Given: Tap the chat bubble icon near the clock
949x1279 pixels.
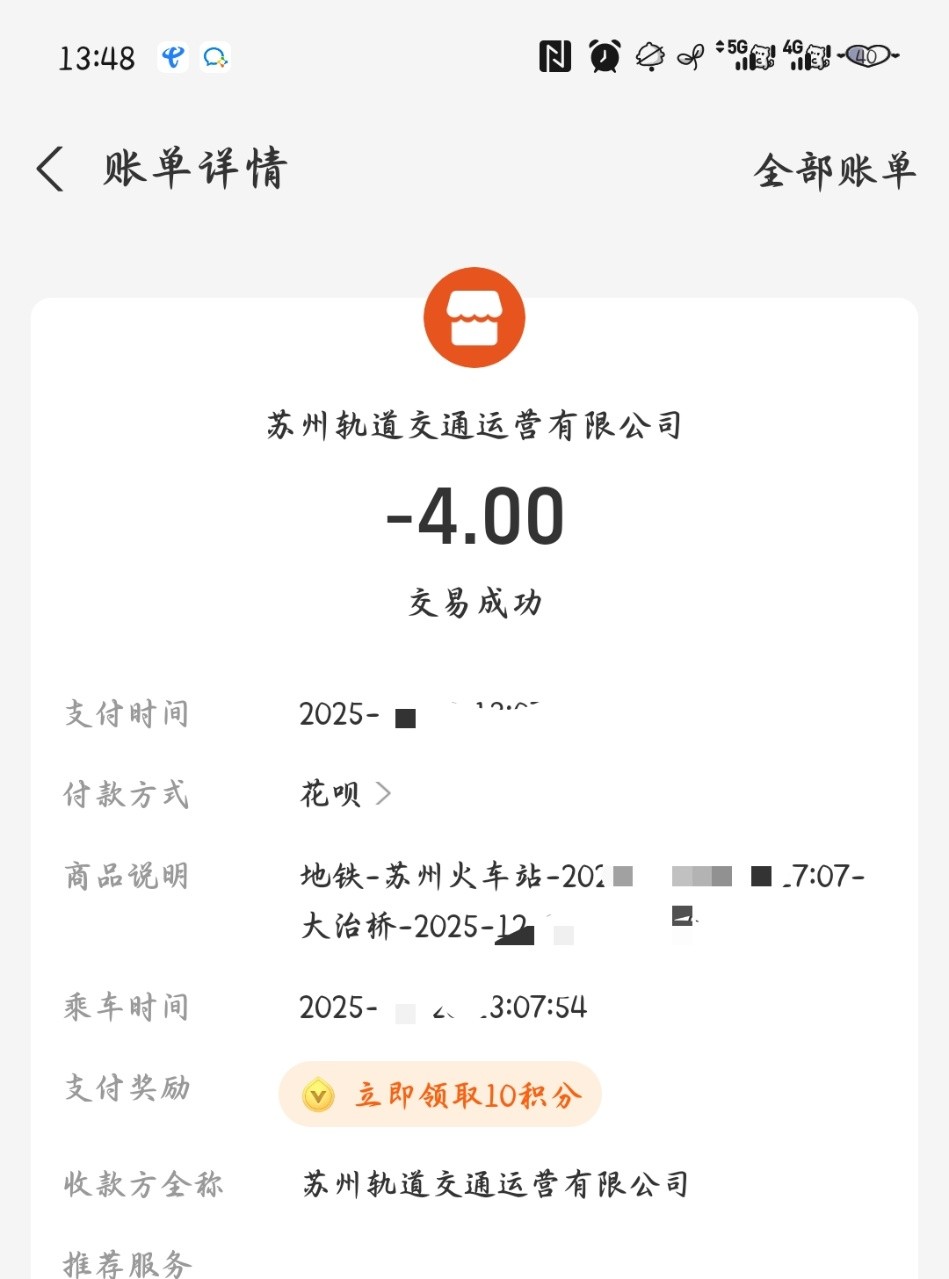Looking at the screenshot, I should point(213,58).
